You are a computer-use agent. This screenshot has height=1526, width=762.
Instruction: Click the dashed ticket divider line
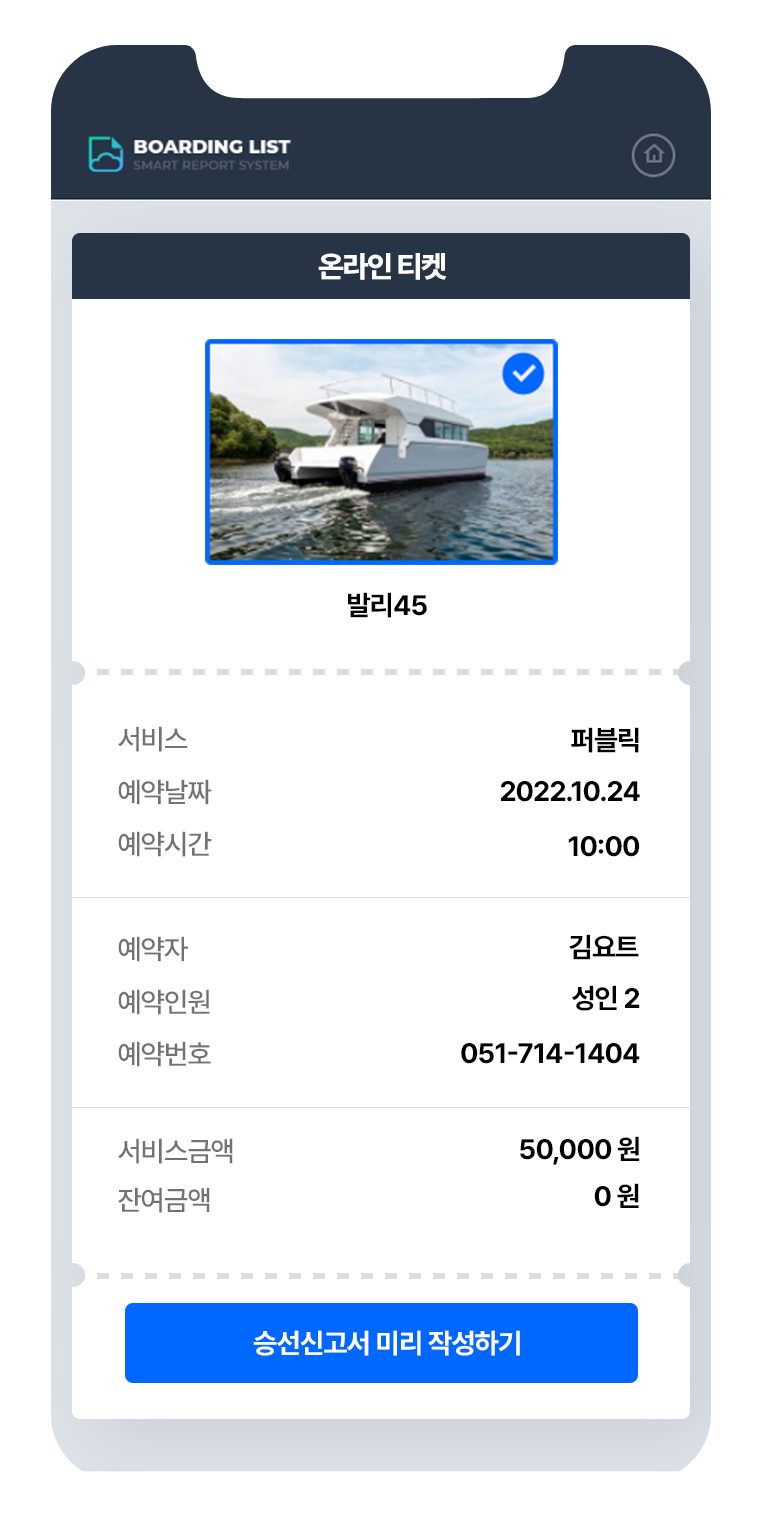381,671
